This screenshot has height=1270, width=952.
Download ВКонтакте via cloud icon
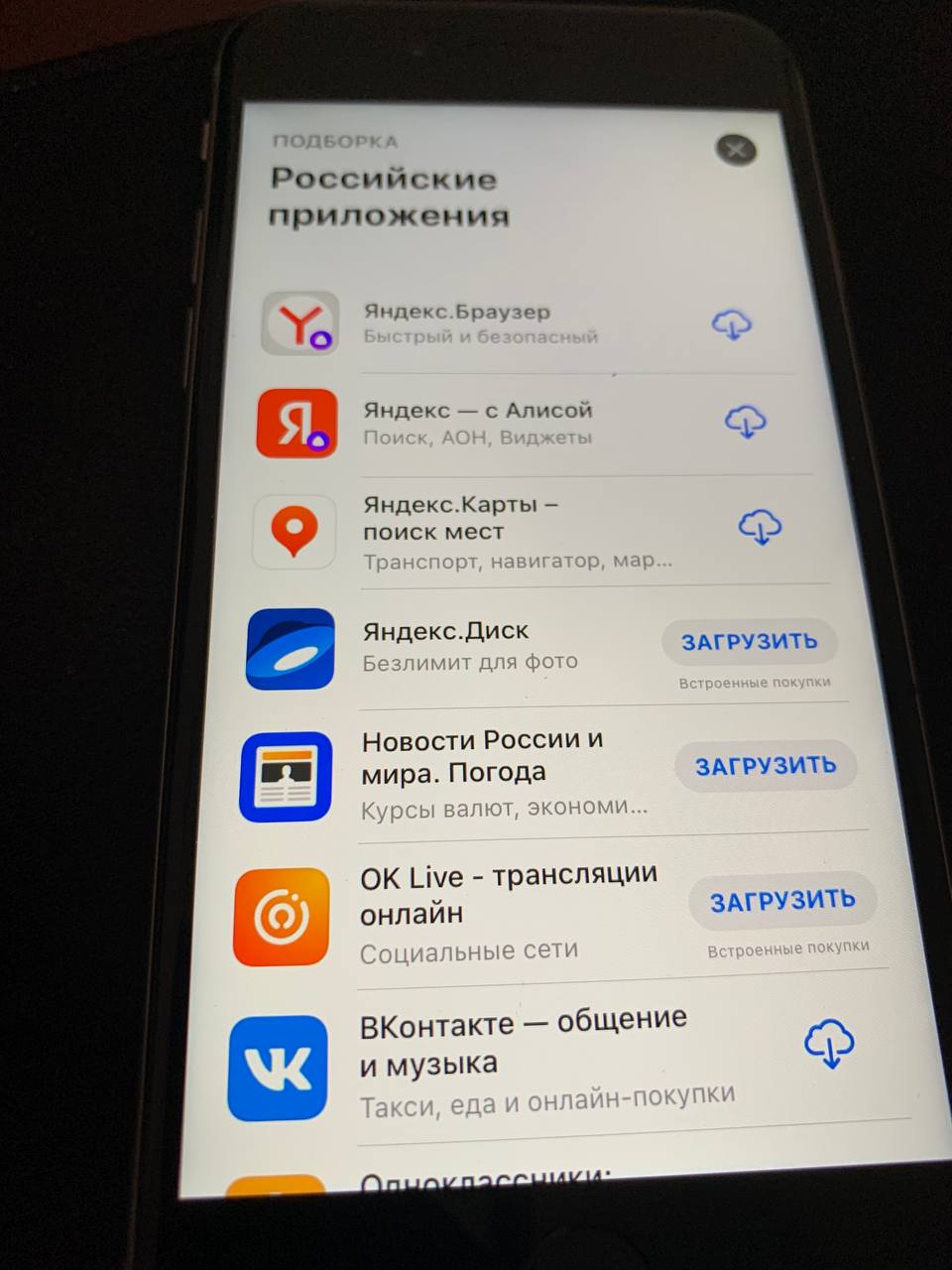[x=828, y=1043]
